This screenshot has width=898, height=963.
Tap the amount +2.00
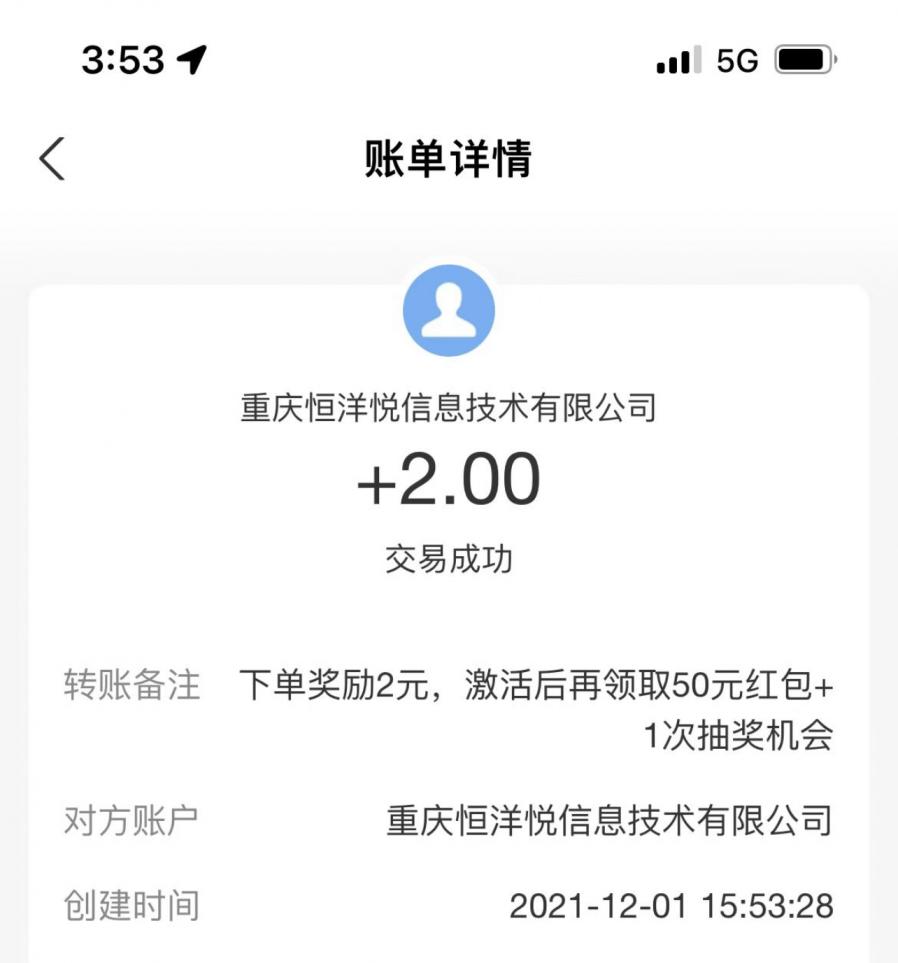tap(449, 478)
